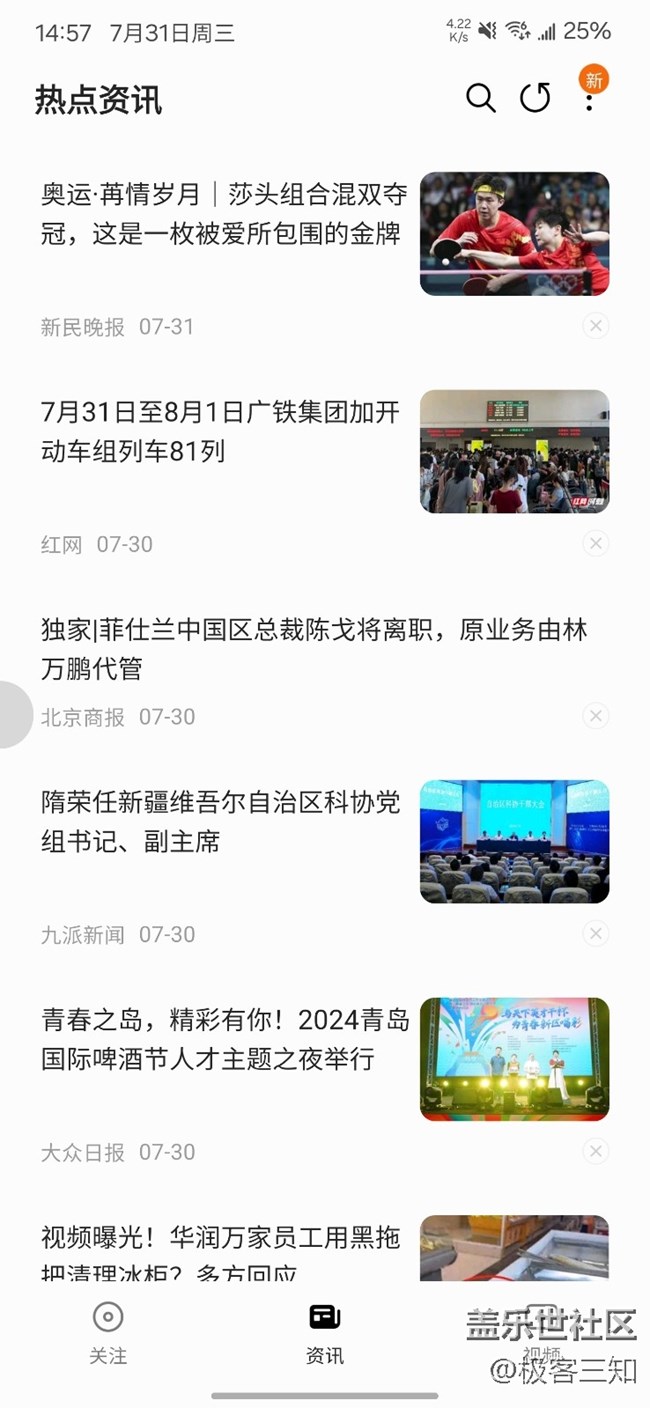
Task: Dismiss the 大众日报 article
Action: coord(596,1152)
